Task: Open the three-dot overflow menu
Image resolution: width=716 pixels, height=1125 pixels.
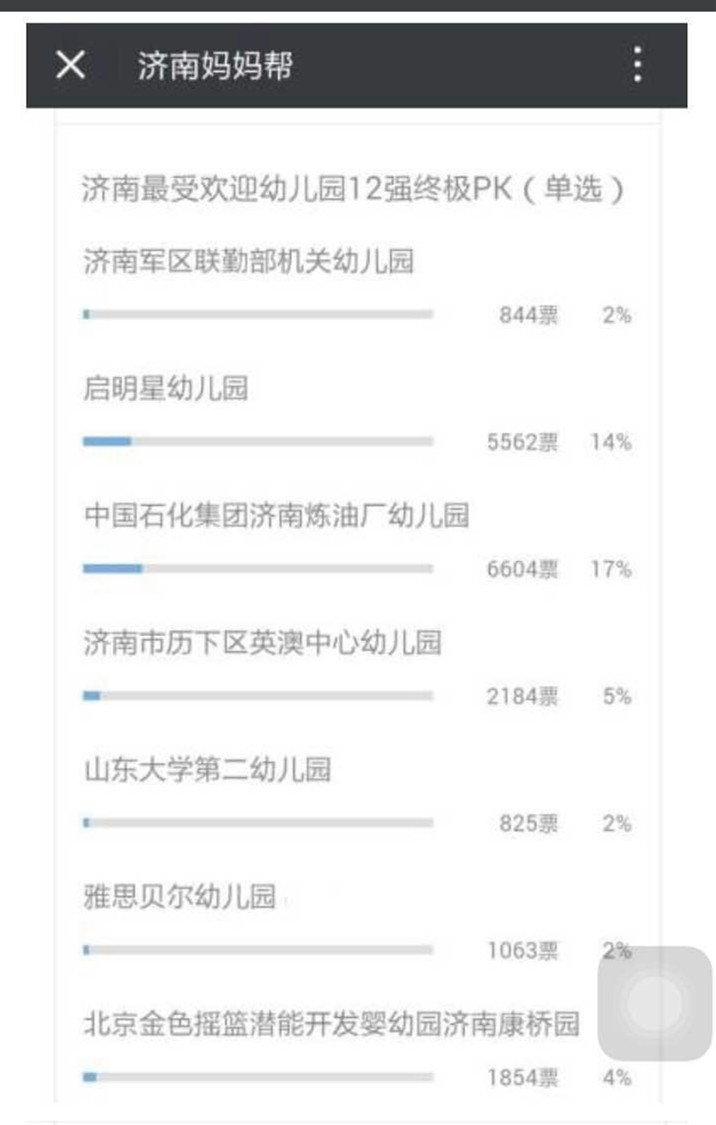Action: point(637,66)
